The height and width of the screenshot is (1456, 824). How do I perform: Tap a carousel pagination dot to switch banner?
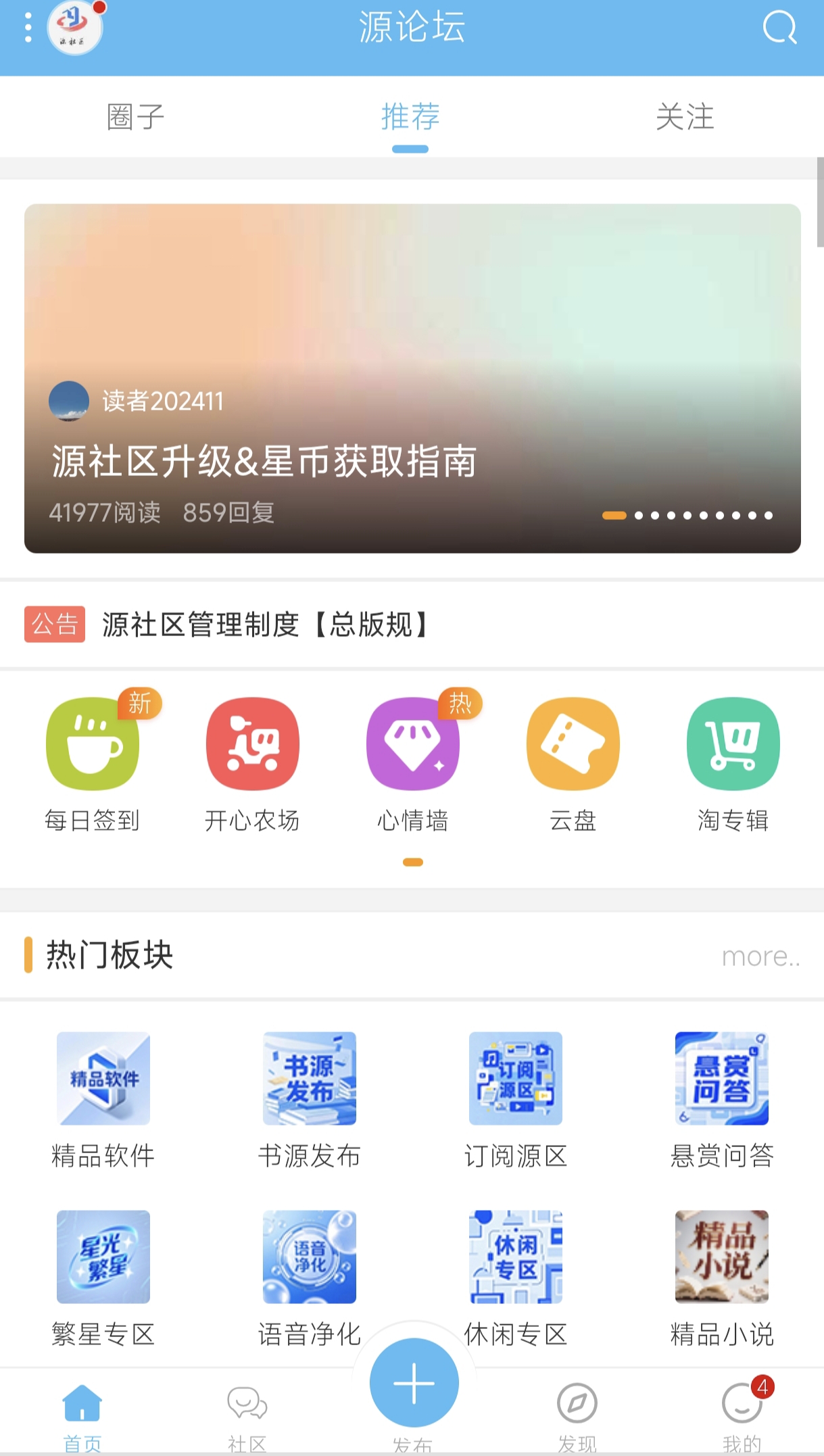coord(676,515)
